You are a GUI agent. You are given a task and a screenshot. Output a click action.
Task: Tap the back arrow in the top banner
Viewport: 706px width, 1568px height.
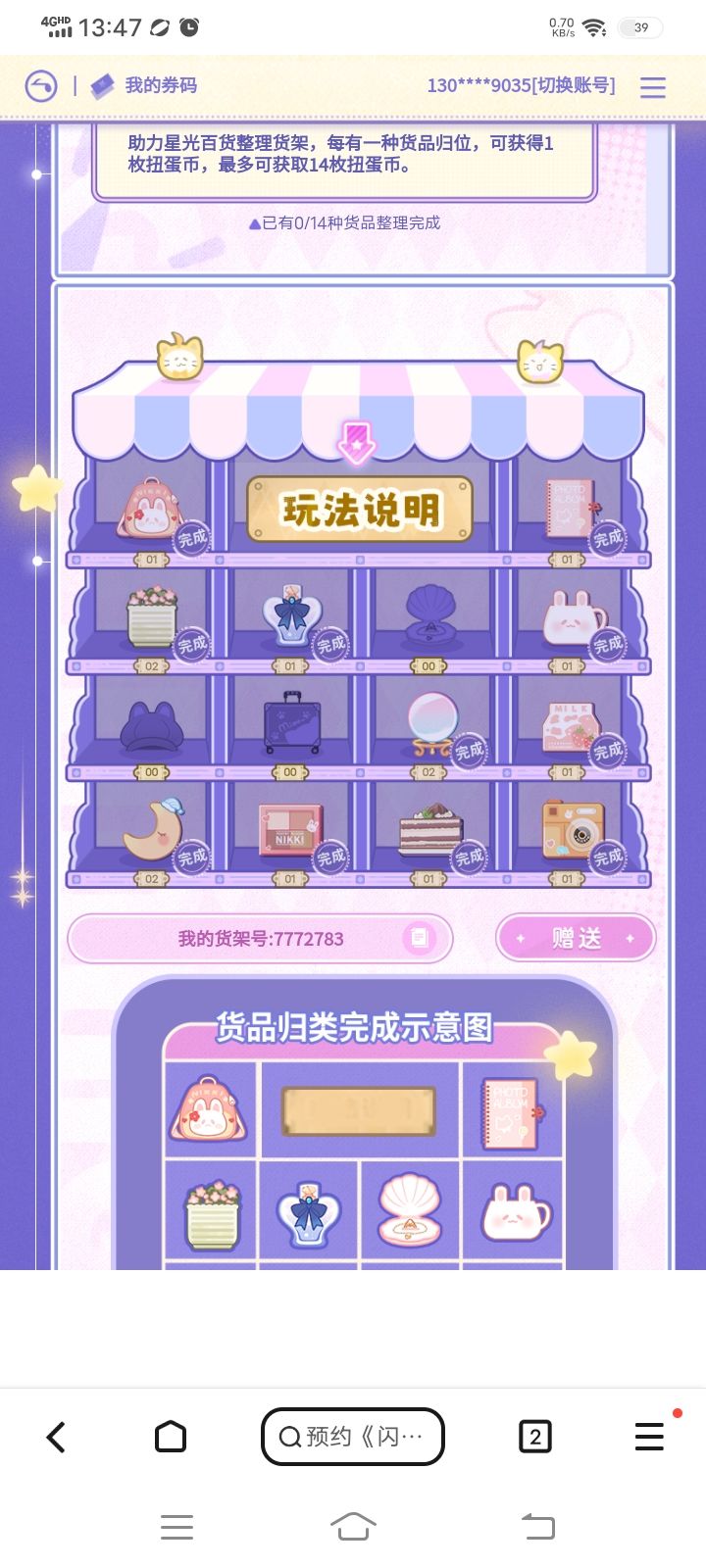pos(39,86)
